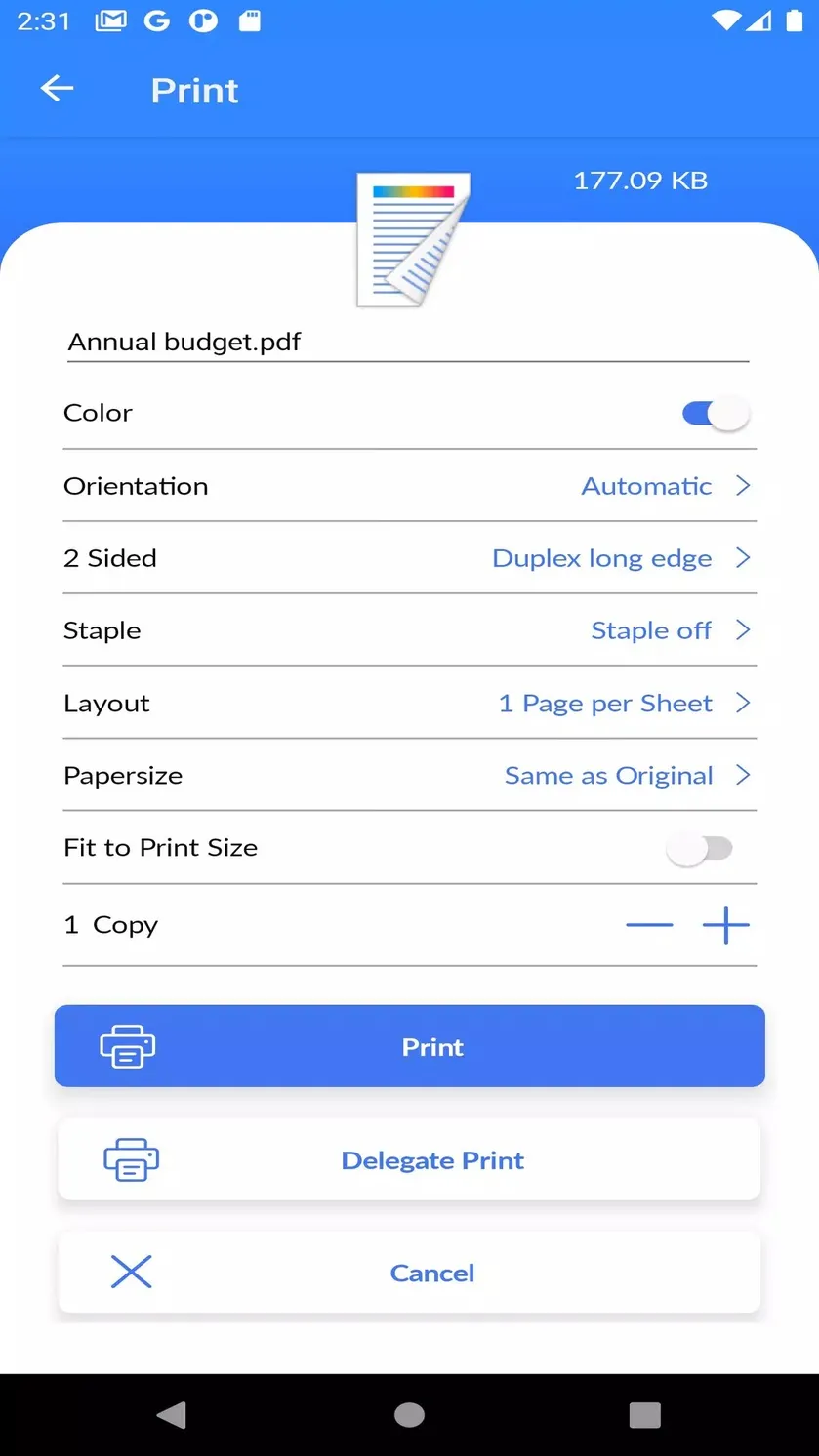Cancel the print job
819x1456 pixels.
coord(409,1273)
